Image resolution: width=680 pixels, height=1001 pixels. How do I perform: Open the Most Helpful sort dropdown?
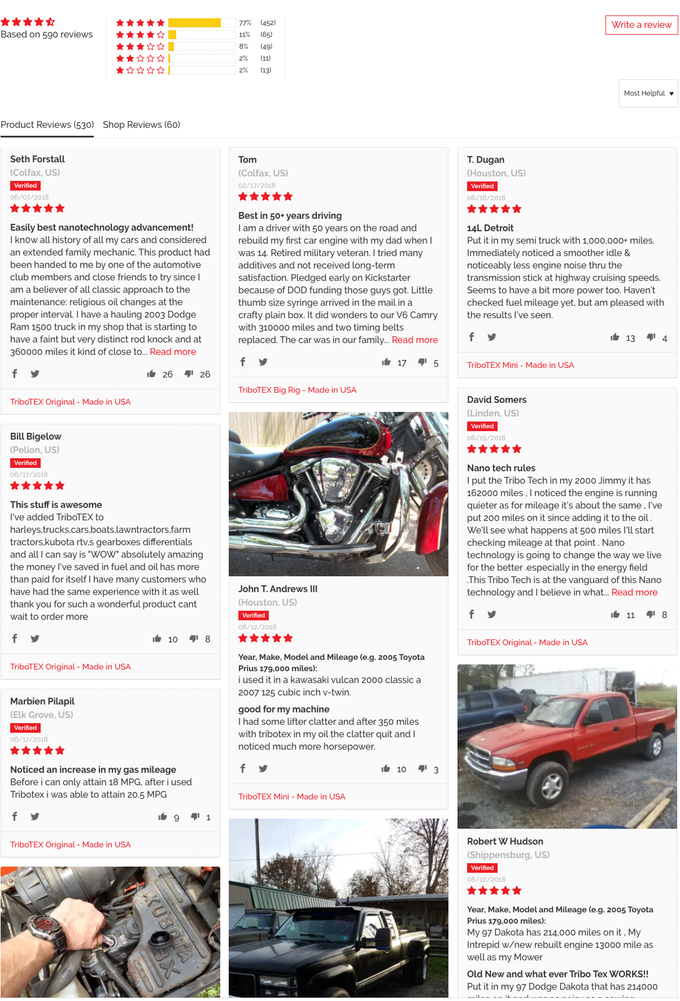[x=649, y=93]
